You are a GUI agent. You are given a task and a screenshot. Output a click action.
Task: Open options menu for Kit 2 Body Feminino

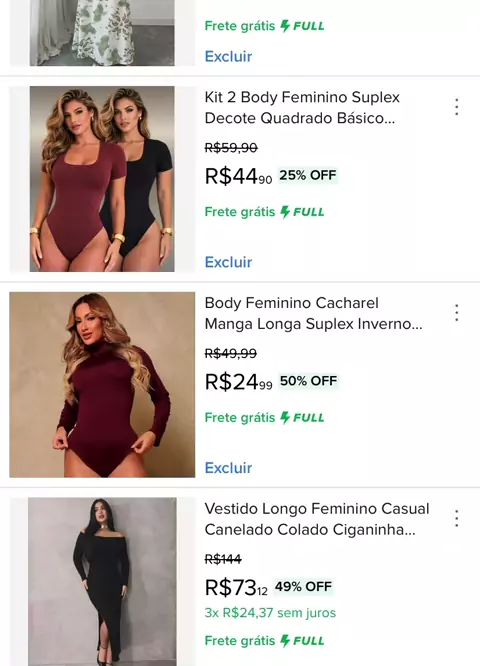pyautogui.click(x=457, y=107)
